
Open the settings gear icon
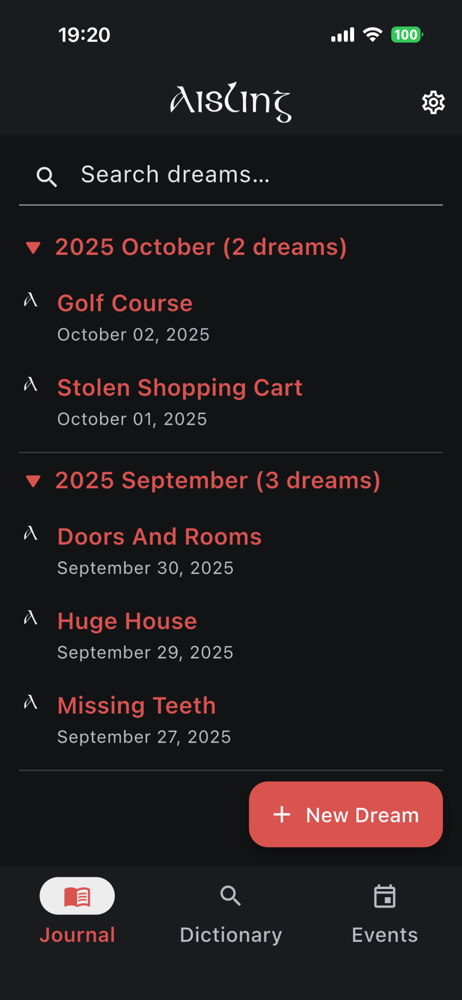point(433,103)
